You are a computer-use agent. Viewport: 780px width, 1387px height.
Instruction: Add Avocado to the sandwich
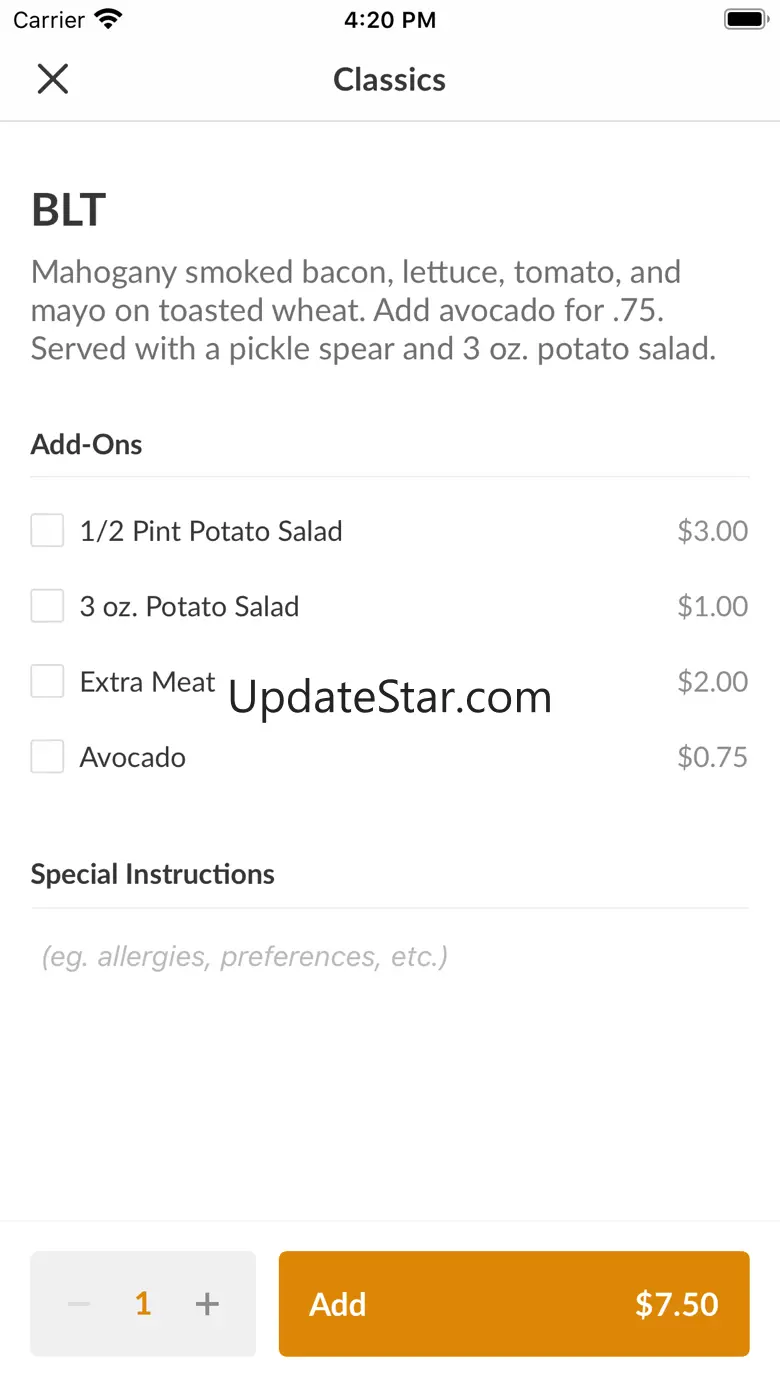click(47, 757)
